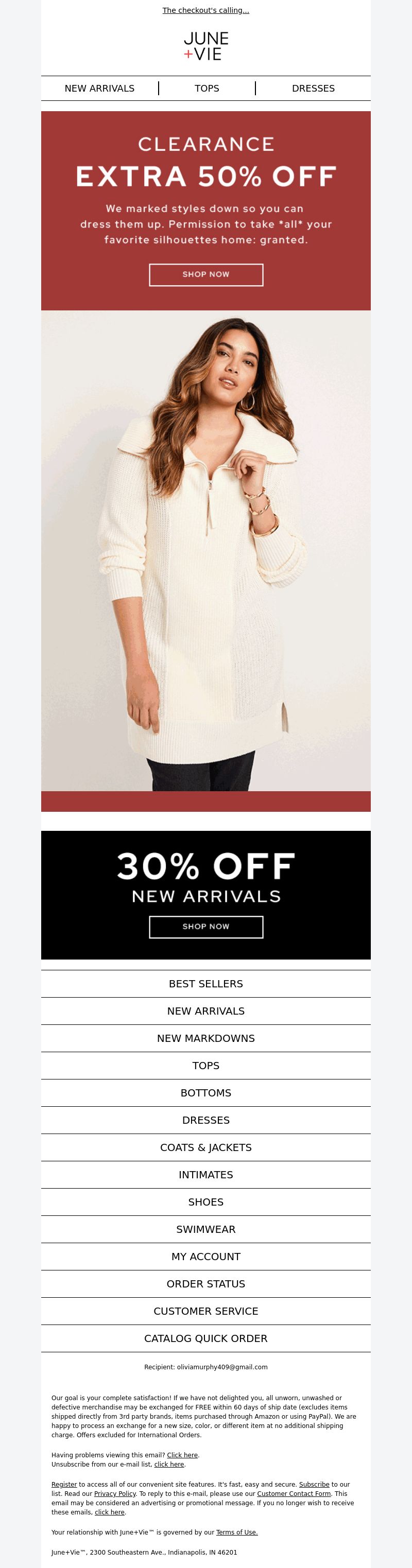Open the Best Sellers row

tap(205, 984)
